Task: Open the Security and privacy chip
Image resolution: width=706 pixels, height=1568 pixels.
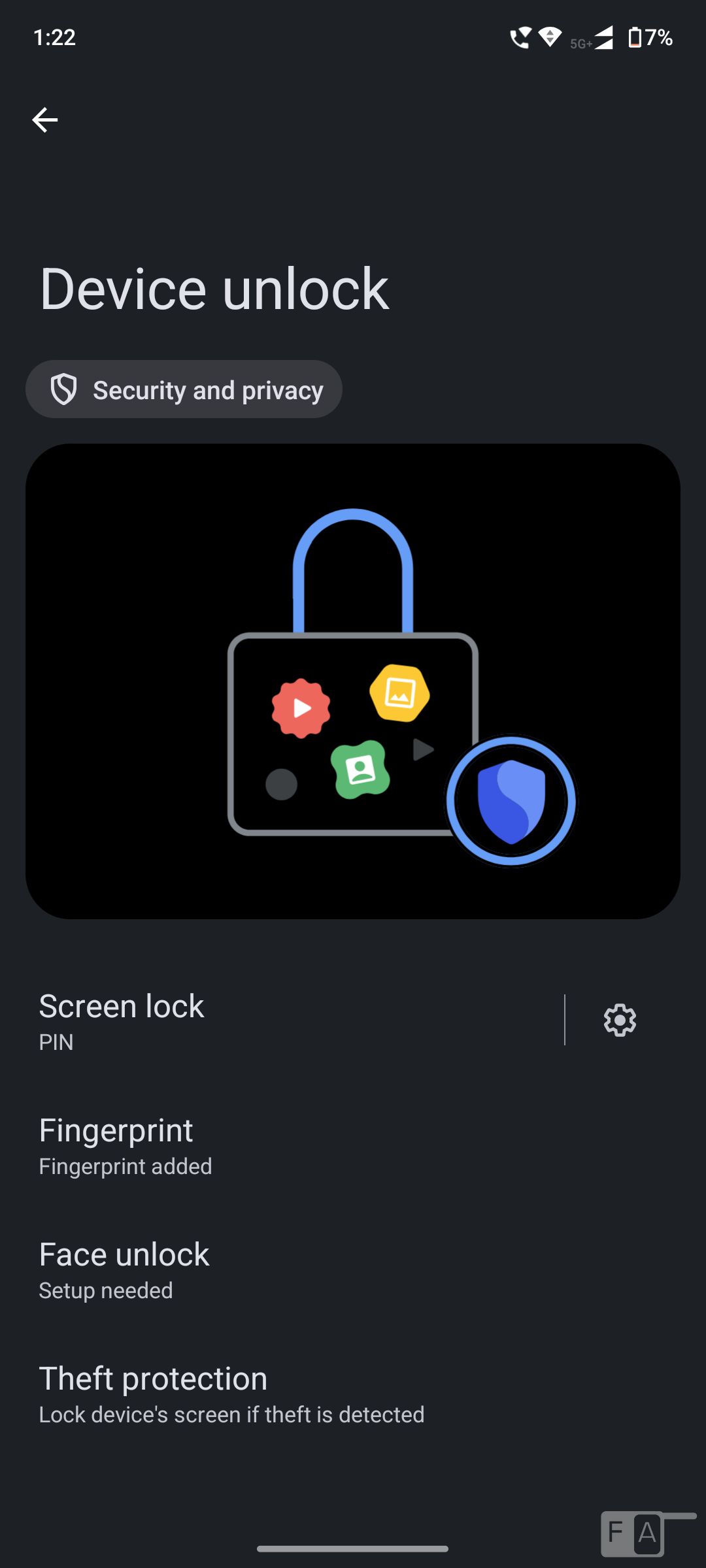Action: pos(184,389)
